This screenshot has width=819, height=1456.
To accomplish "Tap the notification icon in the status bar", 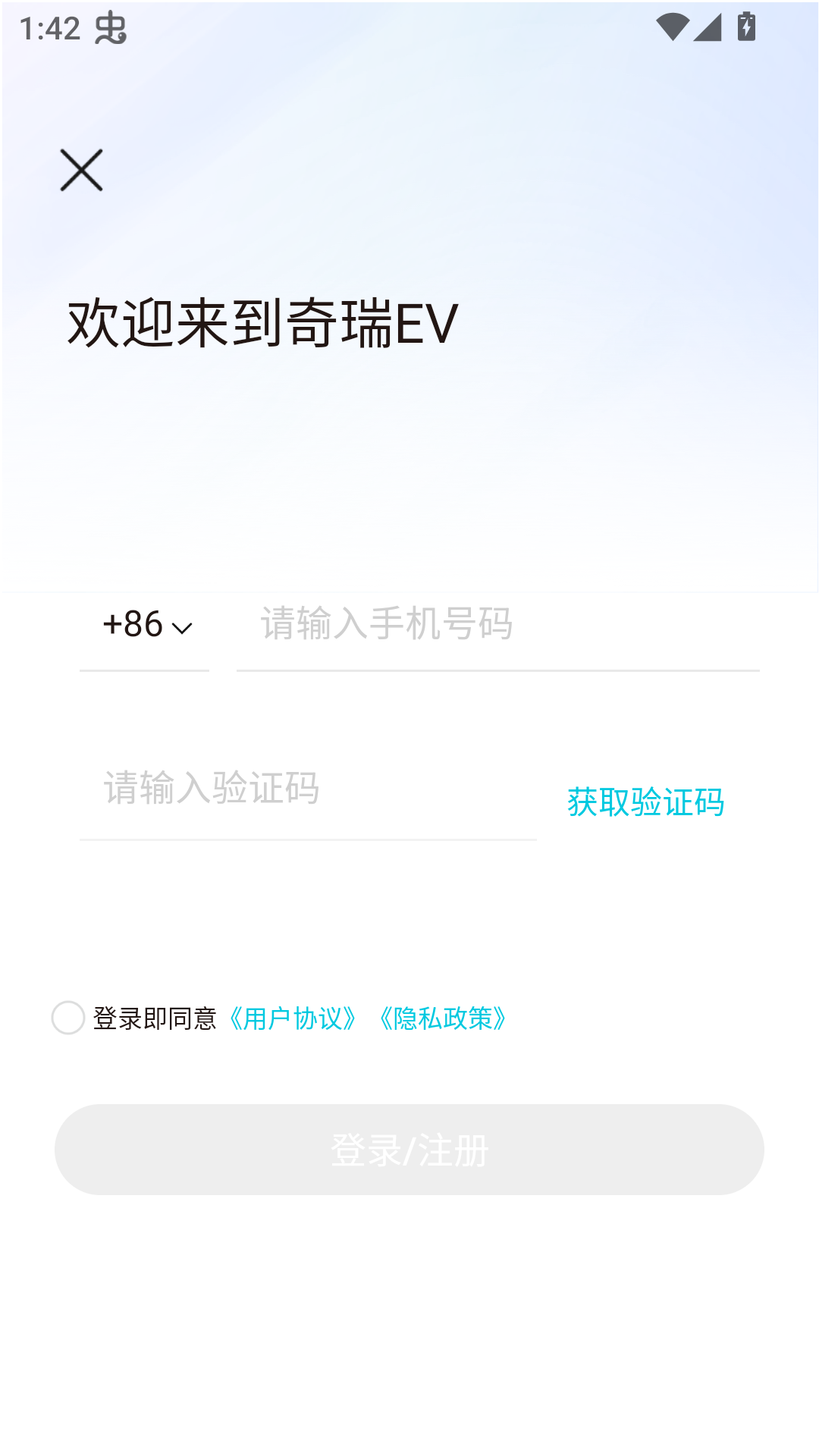I will (x=112, y=29).
